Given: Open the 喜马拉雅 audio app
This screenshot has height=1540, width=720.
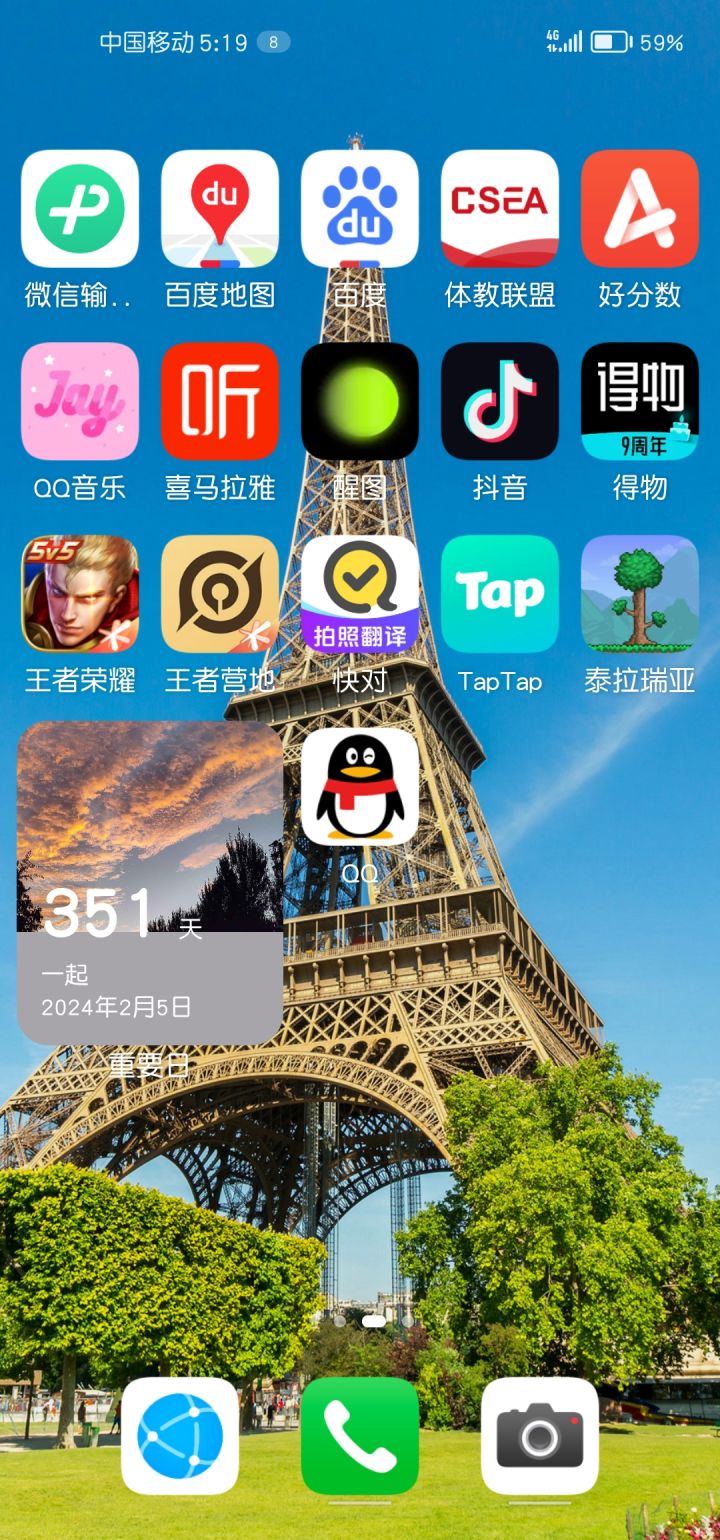Looking at the screenshot, I should pyautogui.click(x=220, y=400).
